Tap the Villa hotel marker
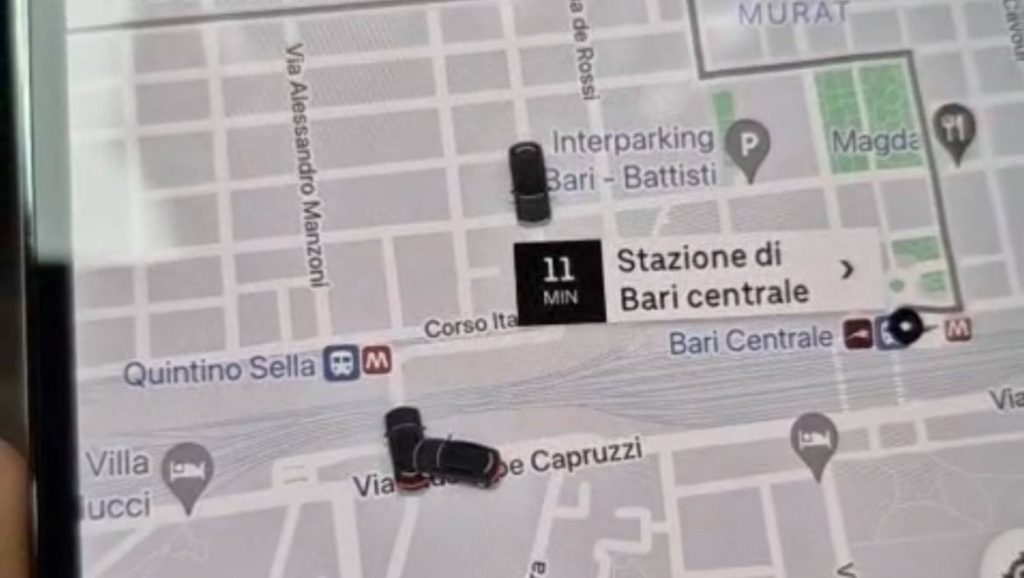 (187, 470)
